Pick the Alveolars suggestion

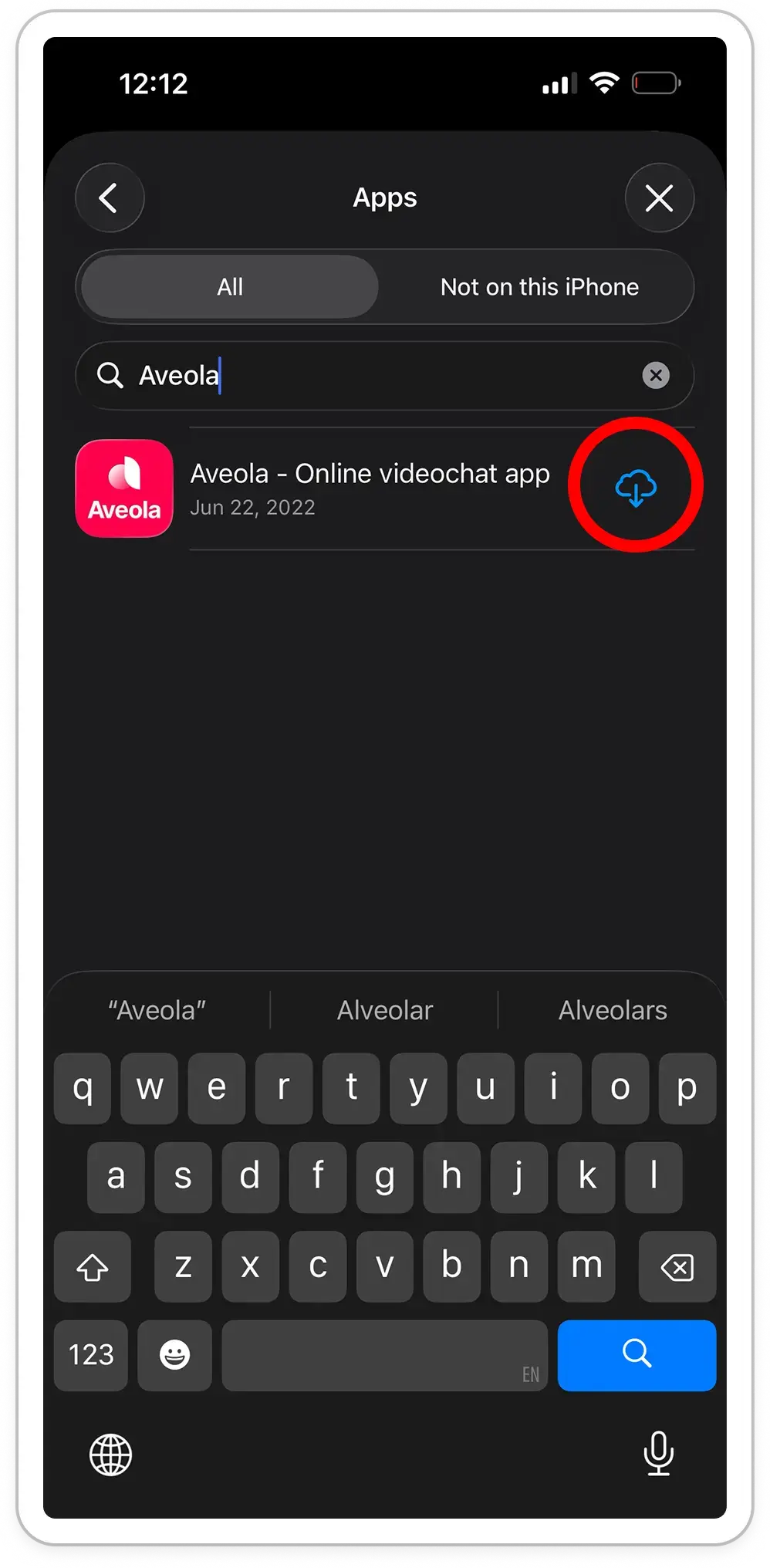tap(613, 1010)
